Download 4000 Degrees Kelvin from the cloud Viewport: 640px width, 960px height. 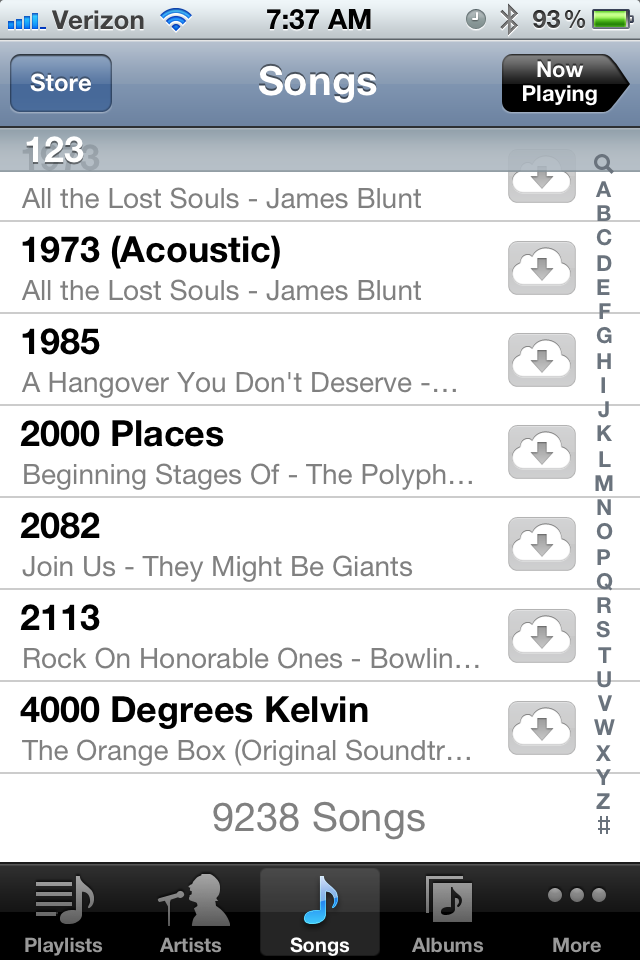click(541, 728)
